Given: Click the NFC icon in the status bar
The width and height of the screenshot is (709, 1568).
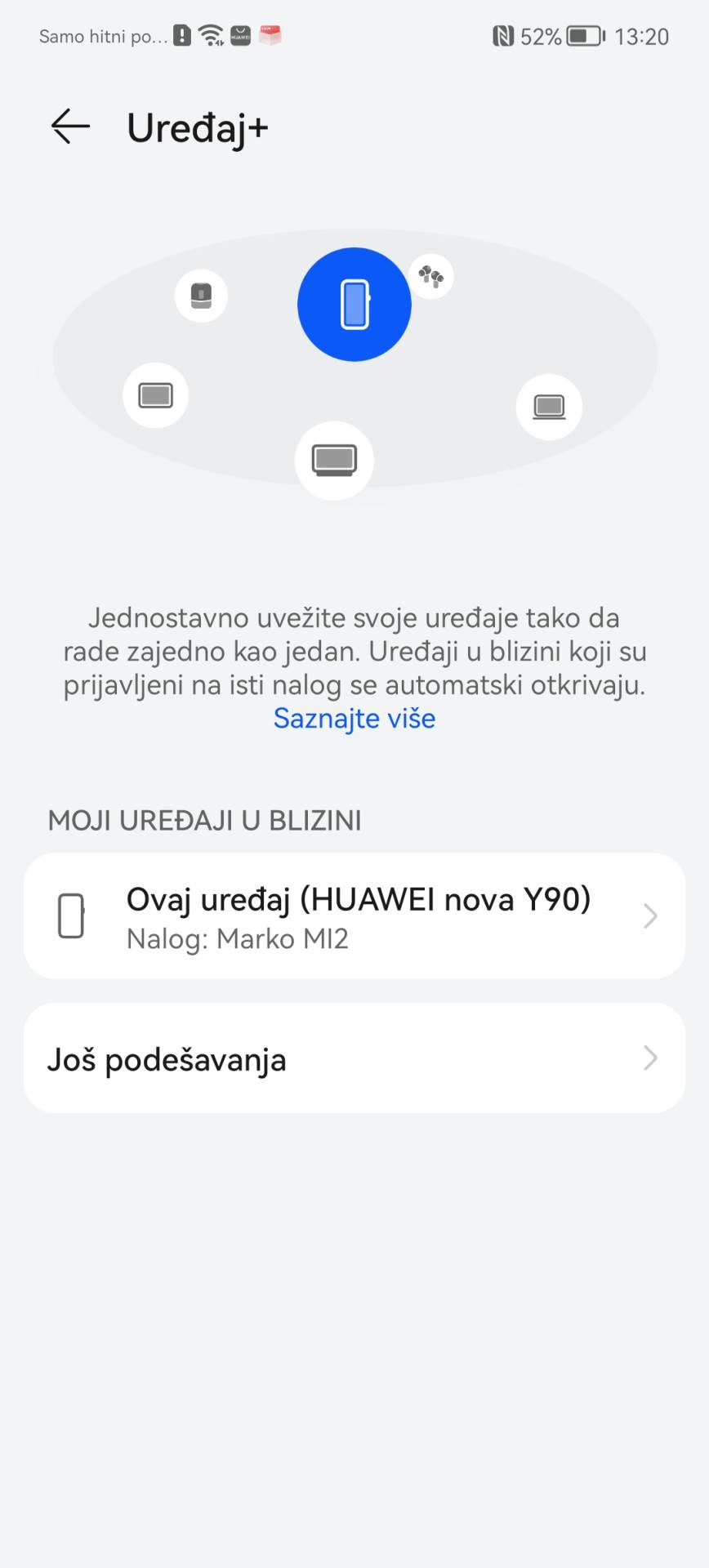Looking at the screenshot, I should pyautogui.click(x=504, y=36).
